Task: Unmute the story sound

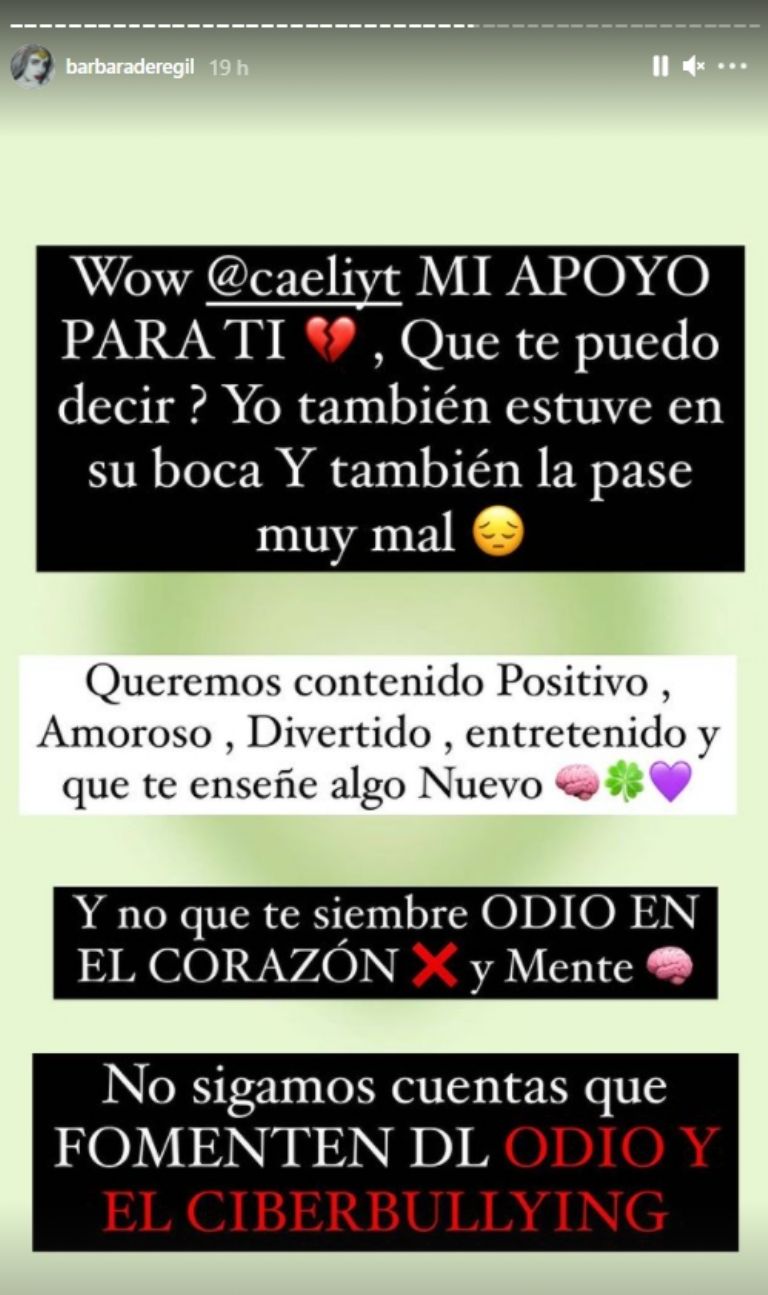Action: (693, 66)
